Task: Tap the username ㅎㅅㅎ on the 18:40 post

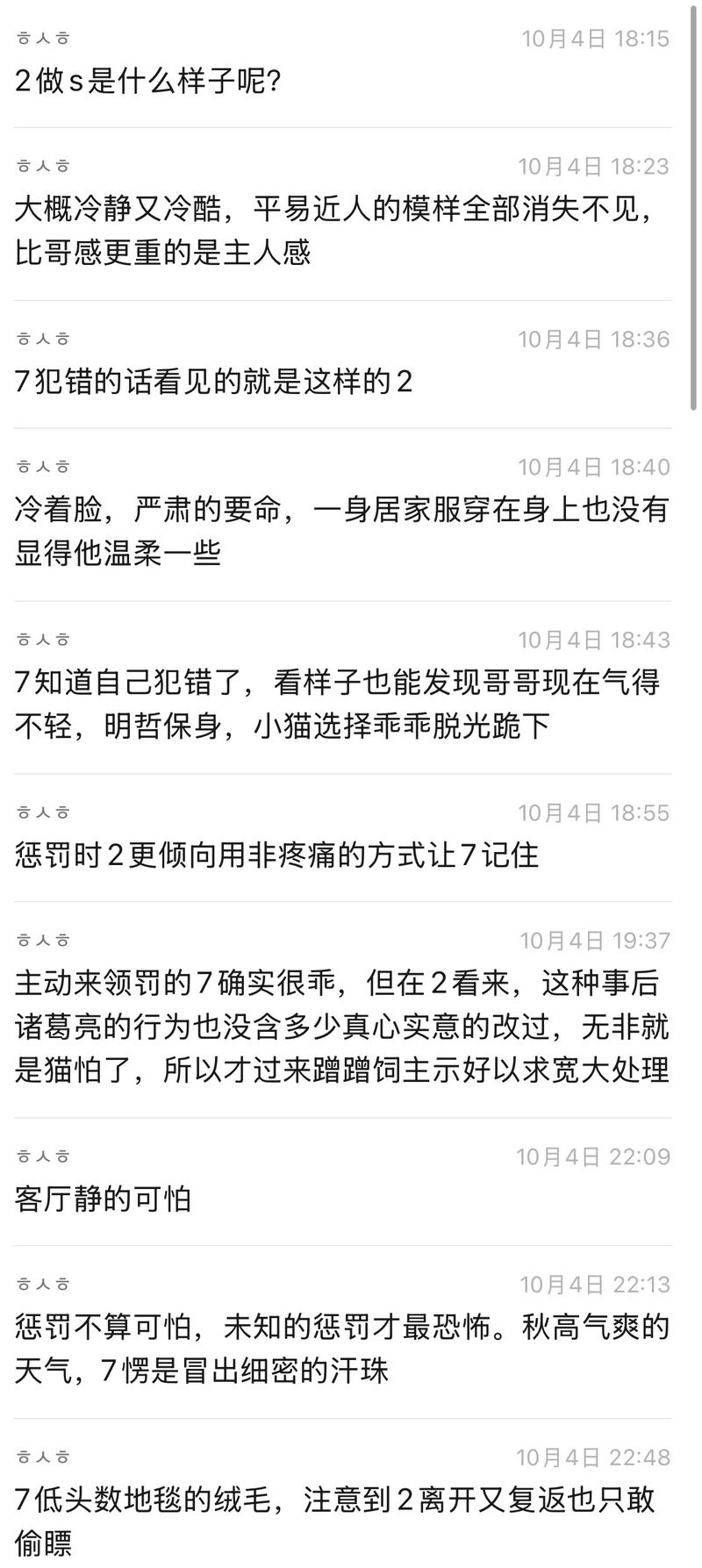Action: (42, 467)
